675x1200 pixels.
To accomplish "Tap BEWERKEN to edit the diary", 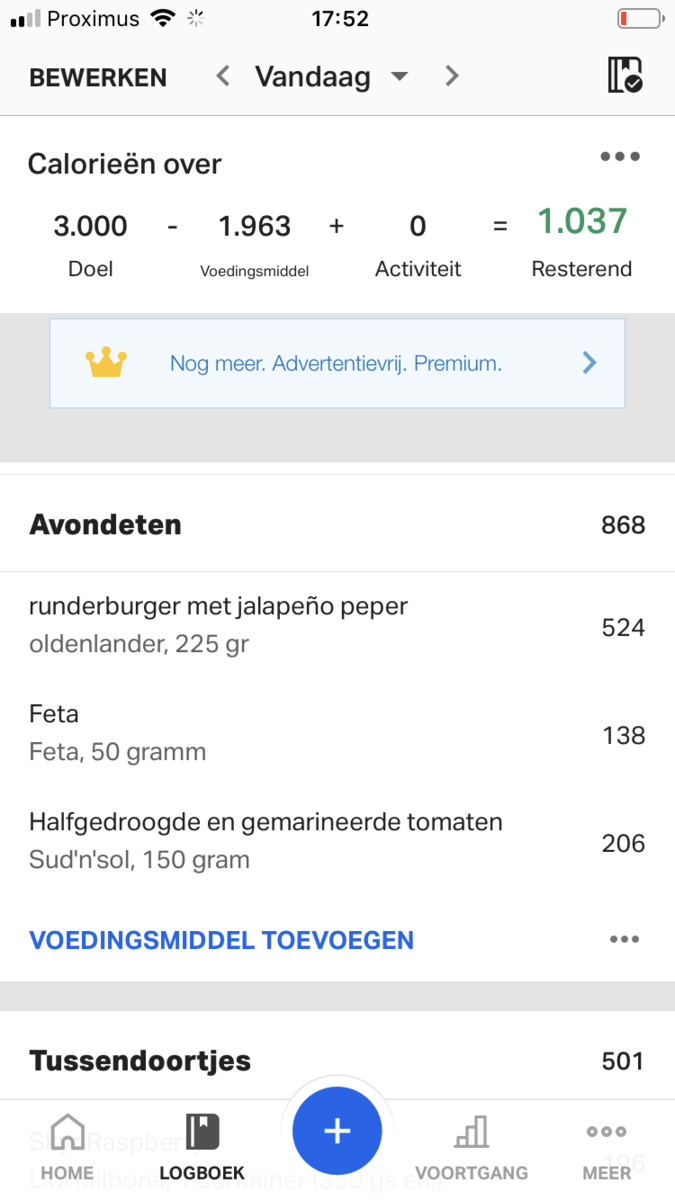I will point(98,77).
